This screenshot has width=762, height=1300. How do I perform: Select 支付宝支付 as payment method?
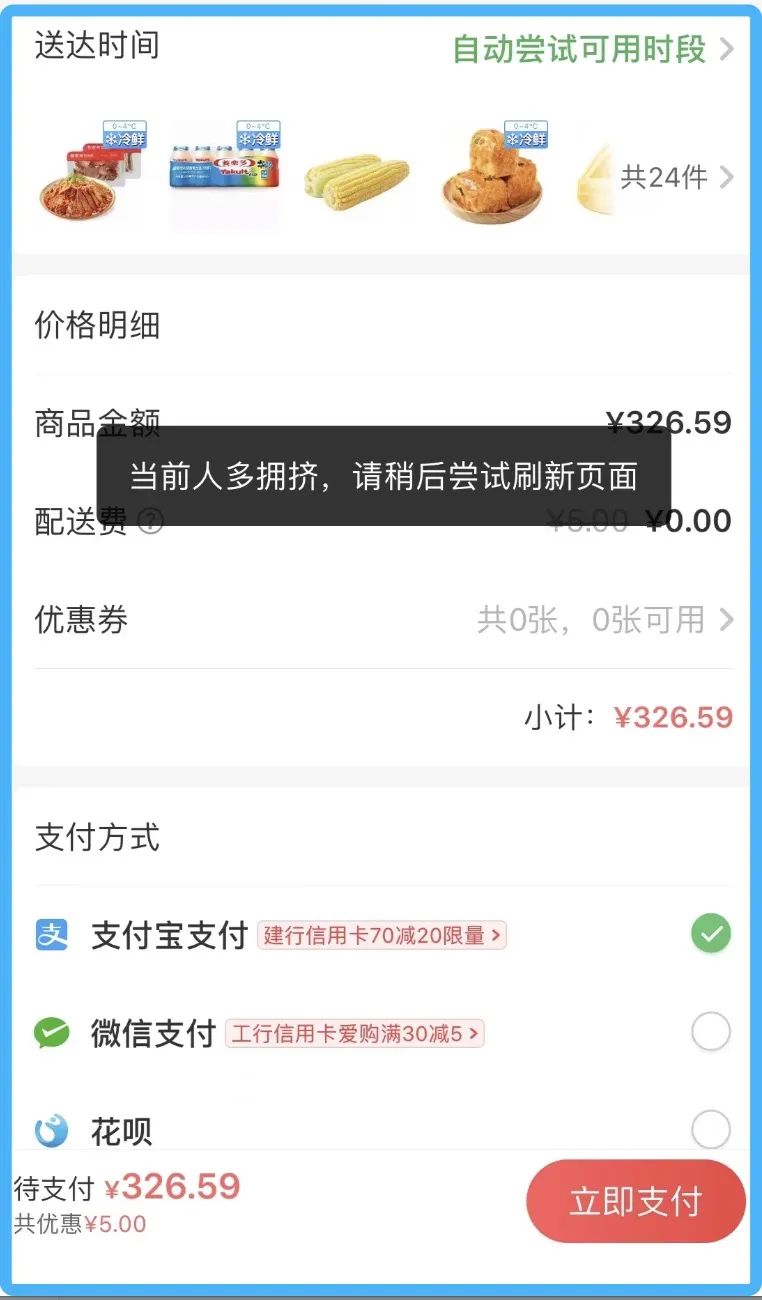[x=711, y=934]
